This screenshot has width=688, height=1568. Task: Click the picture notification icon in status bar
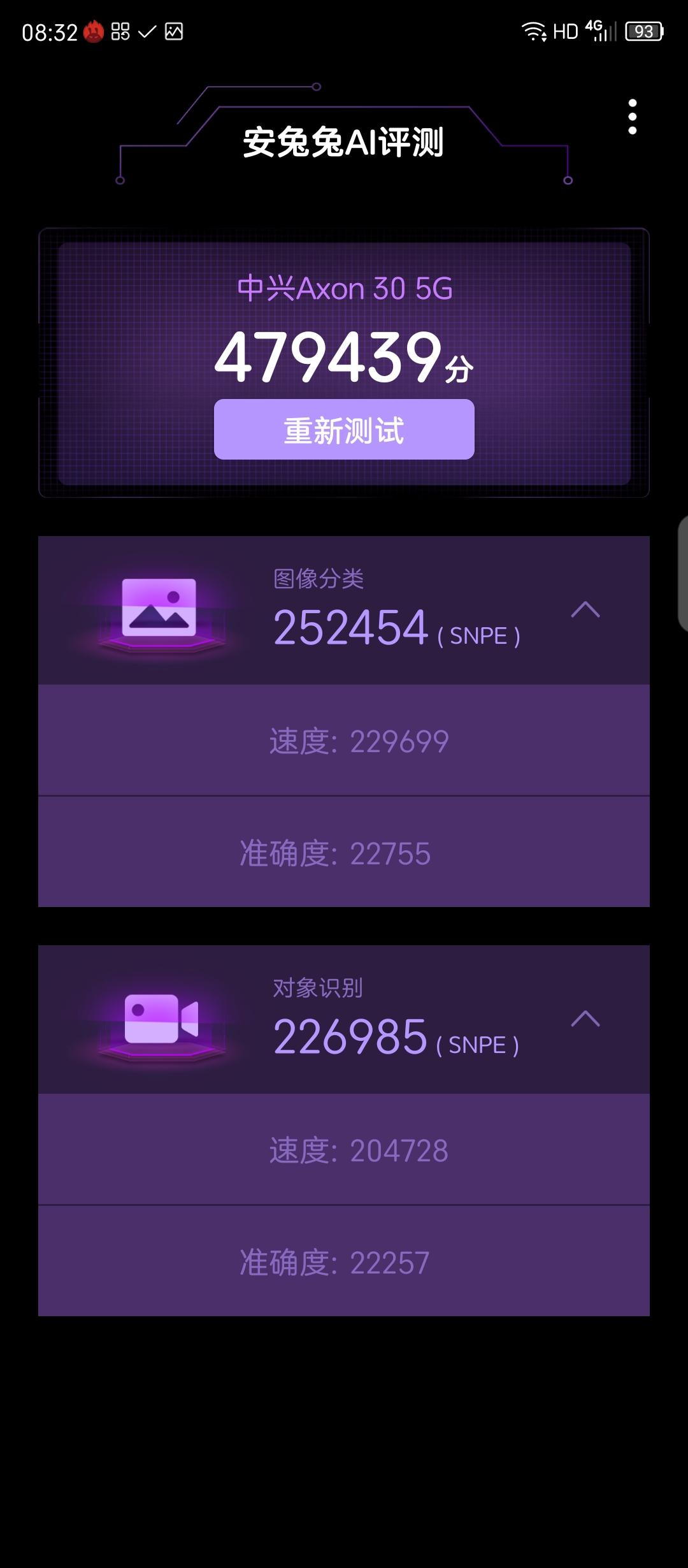[x=173, y=31]
